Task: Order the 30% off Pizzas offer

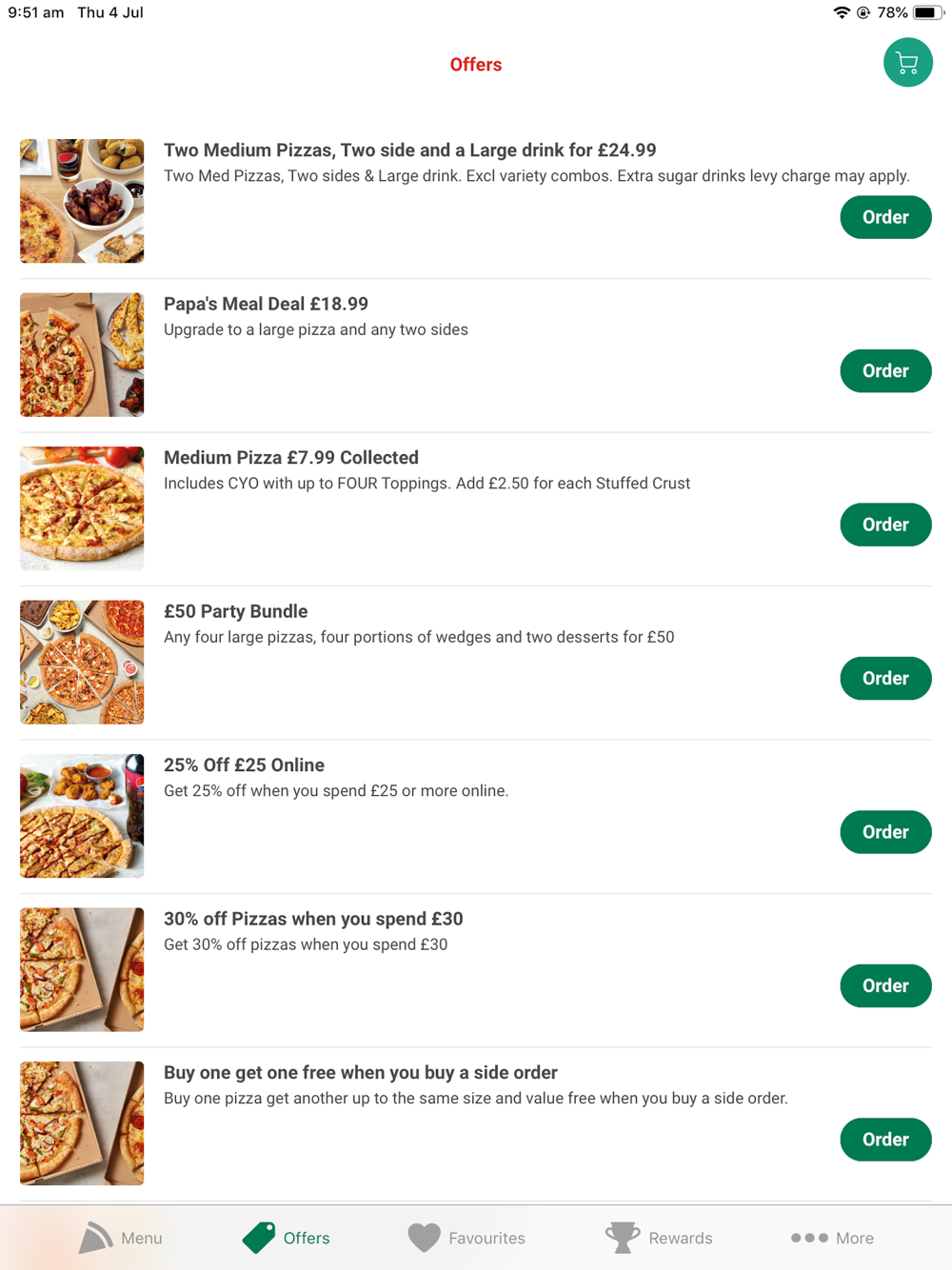Action: coord(885,985)
